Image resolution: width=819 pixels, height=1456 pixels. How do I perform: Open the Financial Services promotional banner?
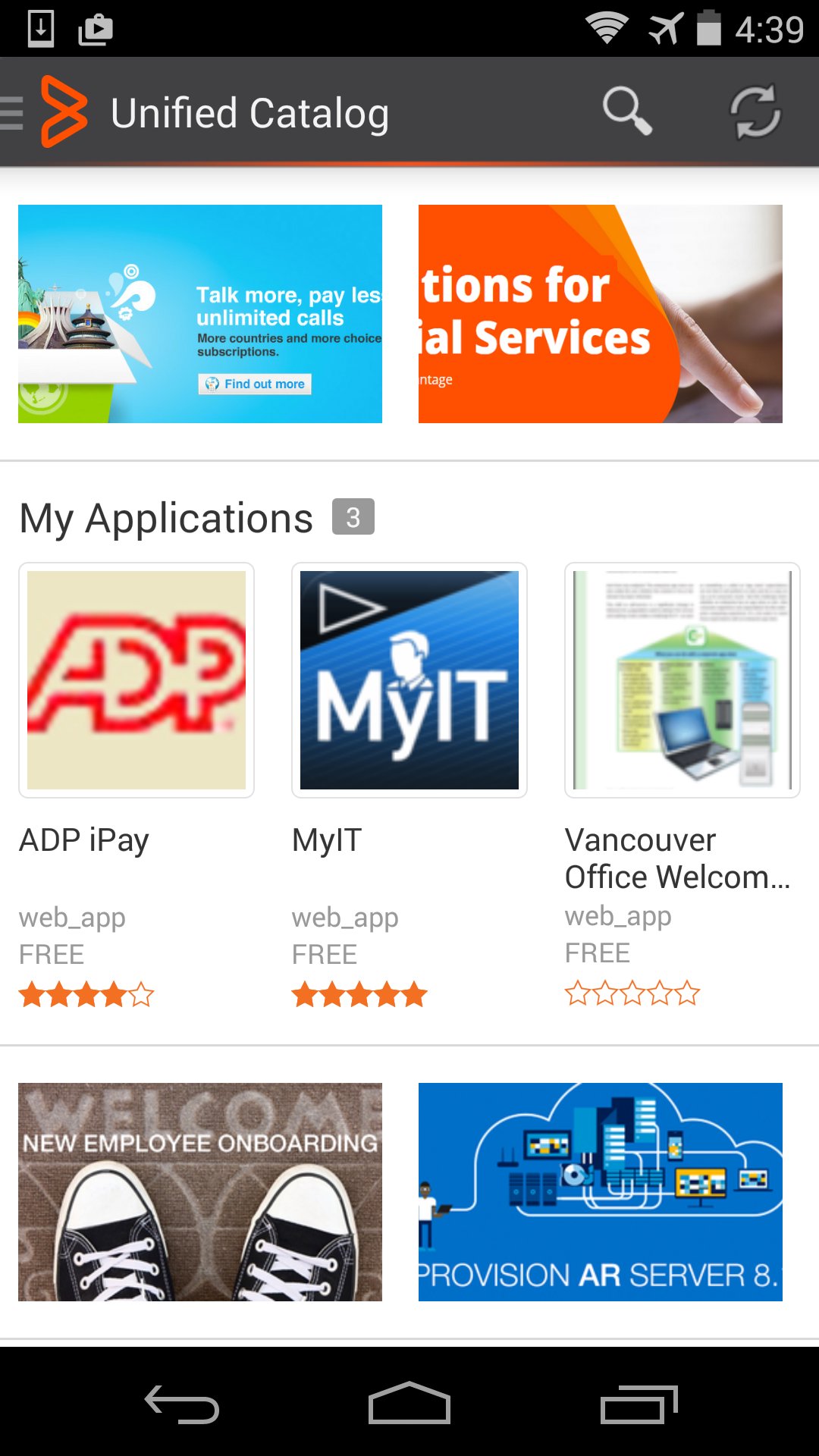tap(600, 313)
